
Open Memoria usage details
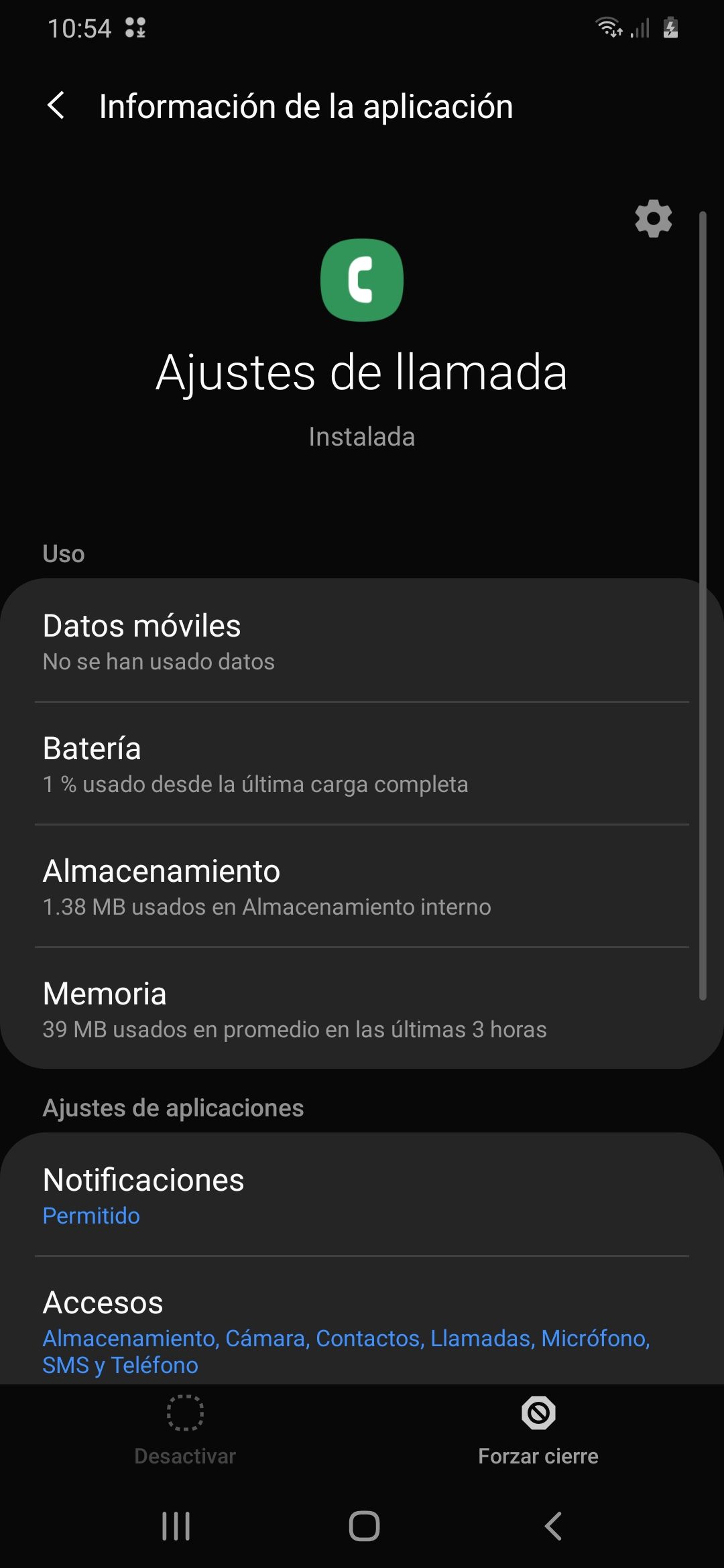tap(362, 1009)
